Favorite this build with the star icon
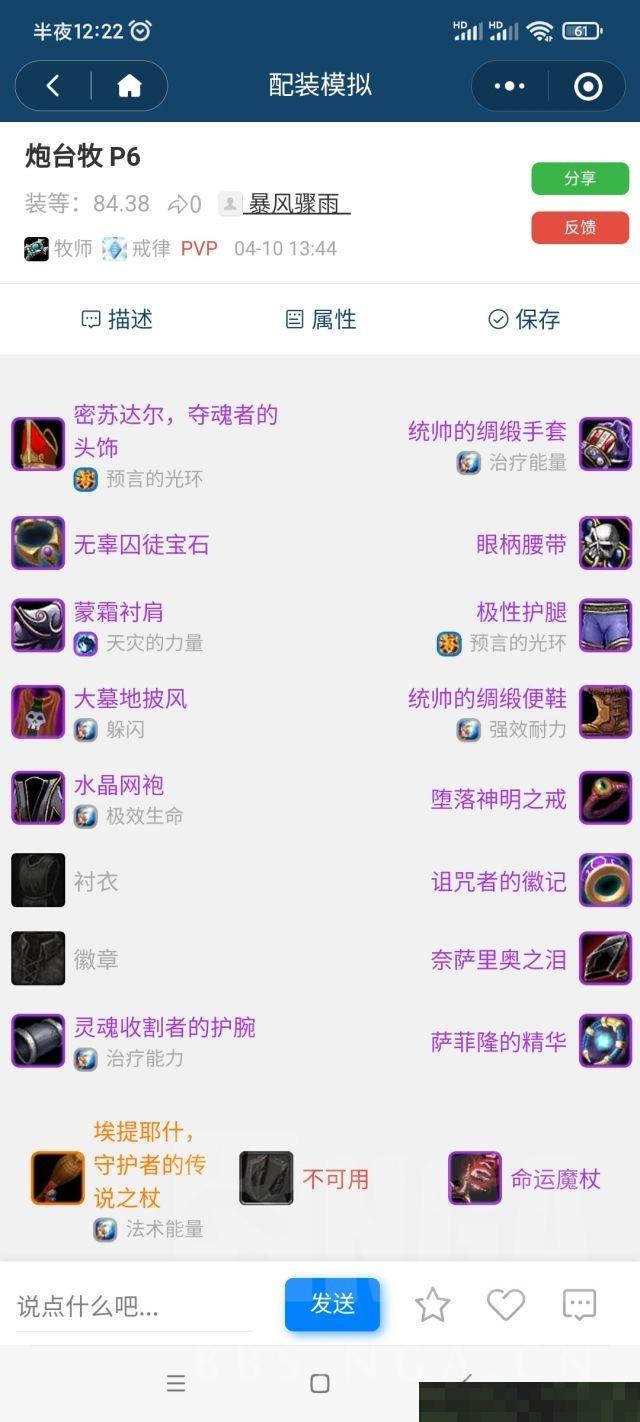The image size is (640, 1422). [x=432, y=1304]
